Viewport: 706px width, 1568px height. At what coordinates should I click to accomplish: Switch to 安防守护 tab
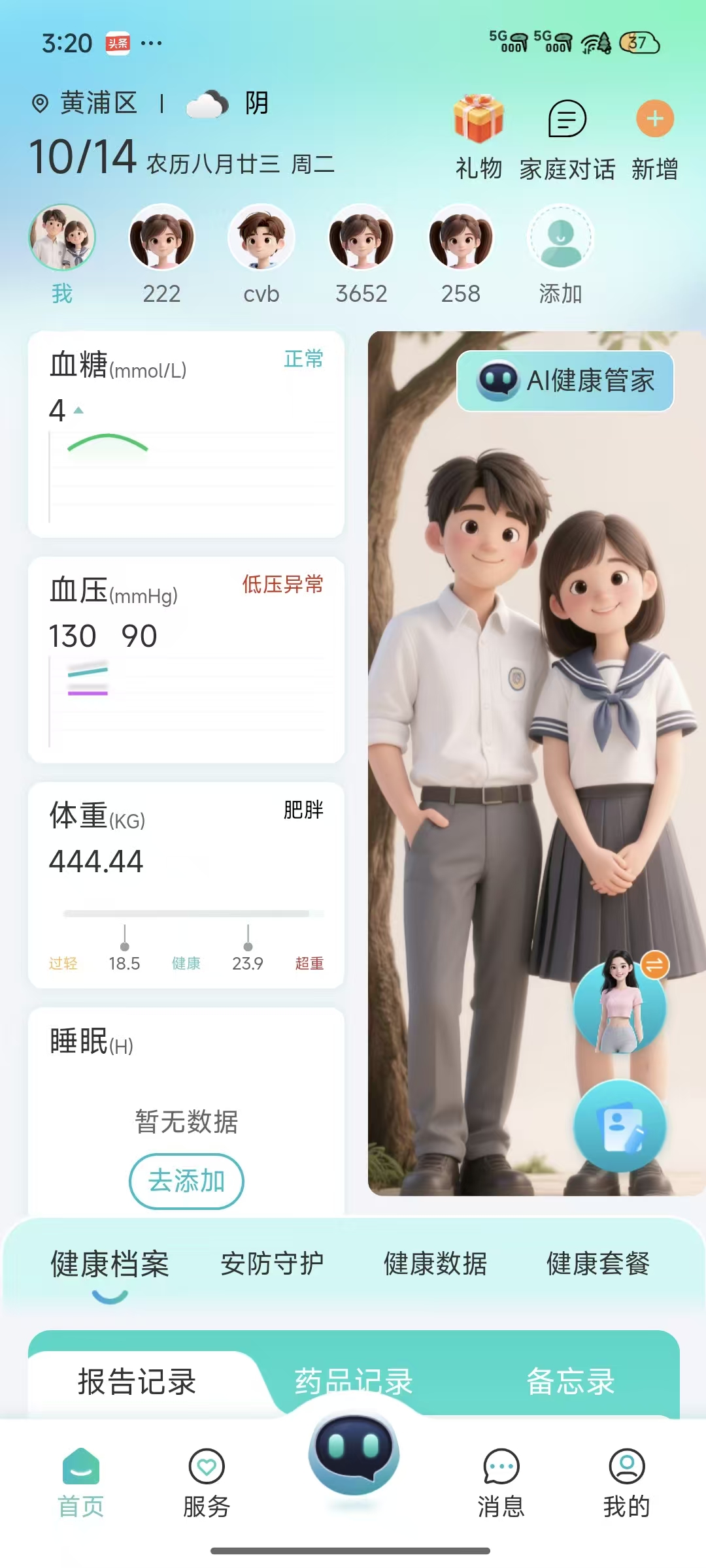click(x=272, y=1264)
